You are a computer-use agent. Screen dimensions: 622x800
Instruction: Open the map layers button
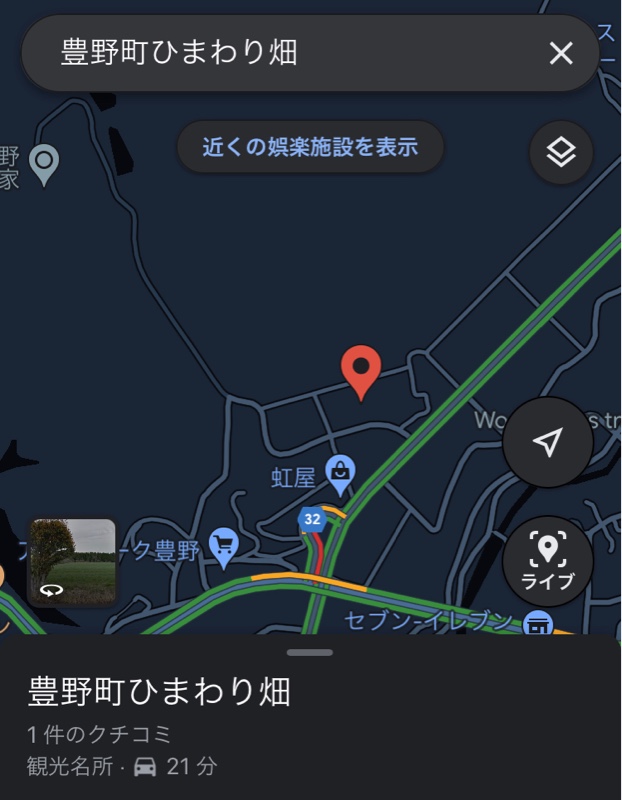(x=561, y=152)
